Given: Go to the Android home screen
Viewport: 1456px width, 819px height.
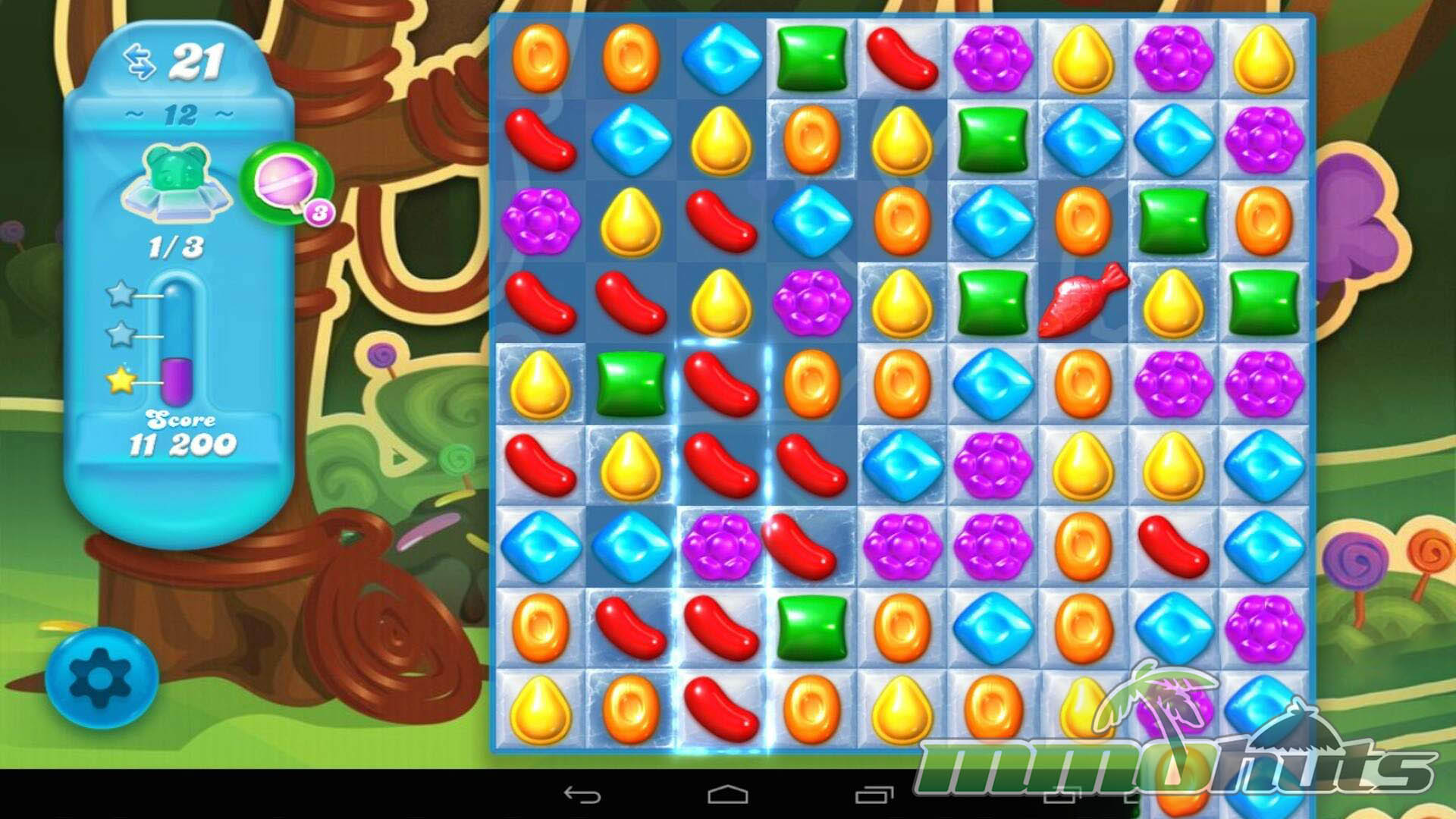Looking at the screenshot, I should 728,795.
